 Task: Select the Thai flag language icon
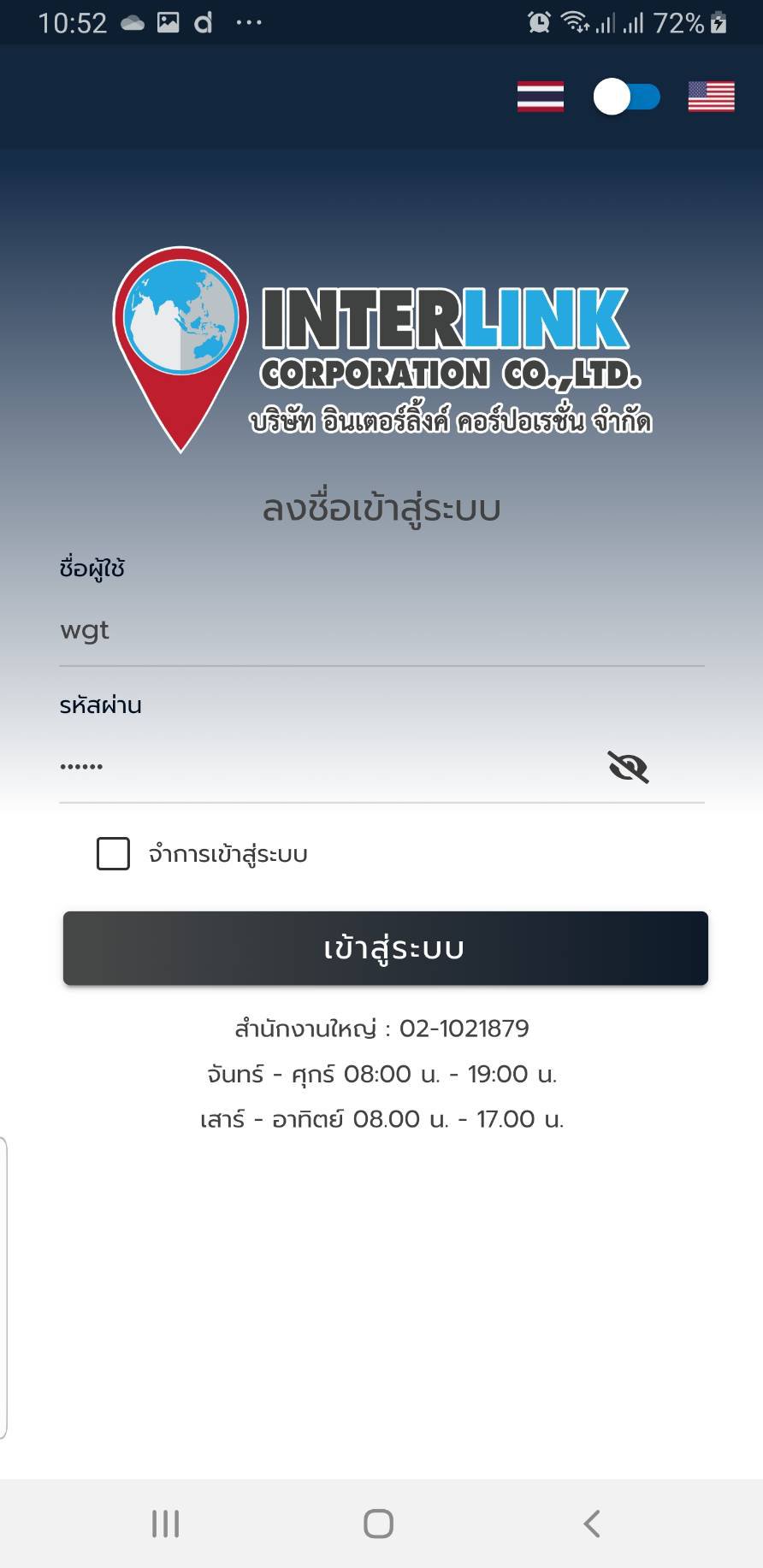[x=540, y=97]
